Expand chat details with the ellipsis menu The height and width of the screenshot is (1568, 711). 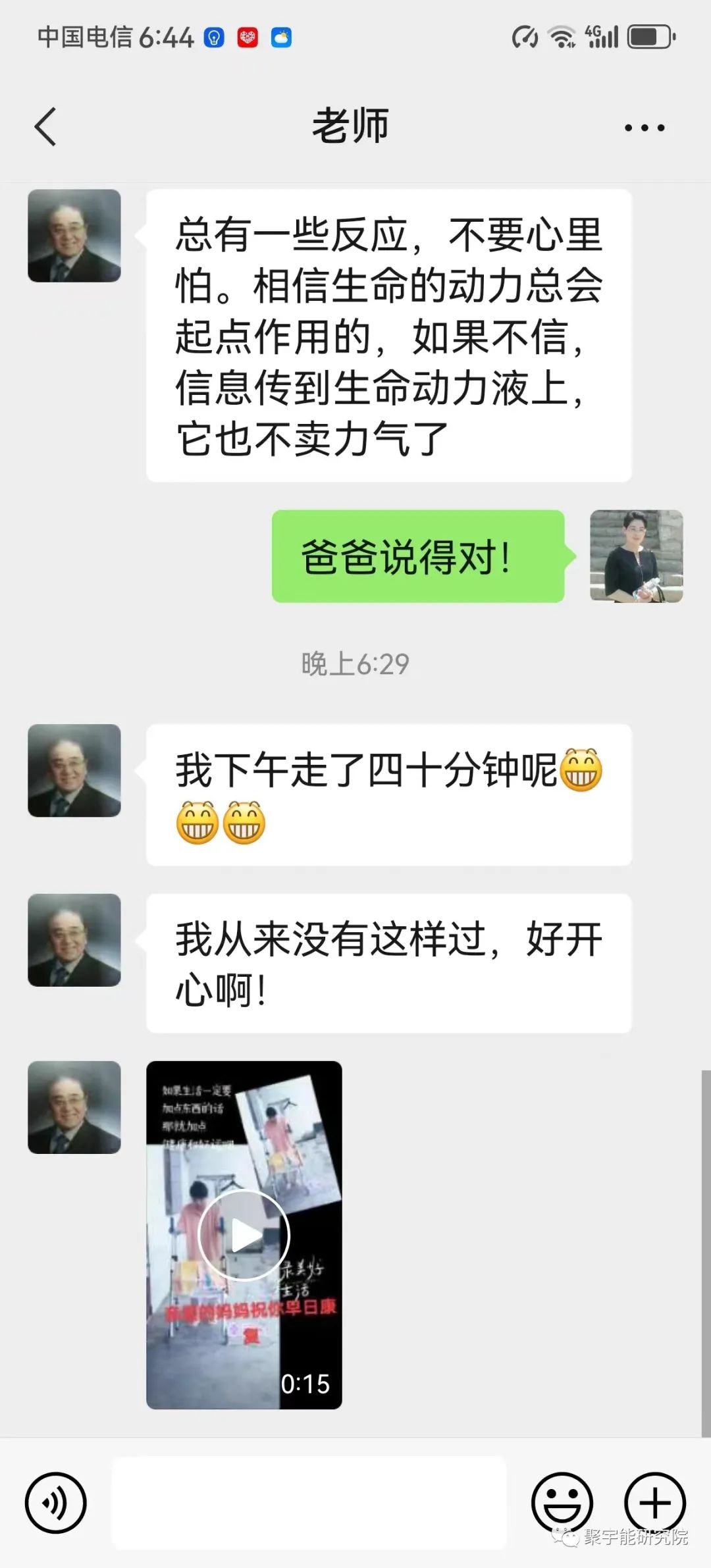(645, 126)
